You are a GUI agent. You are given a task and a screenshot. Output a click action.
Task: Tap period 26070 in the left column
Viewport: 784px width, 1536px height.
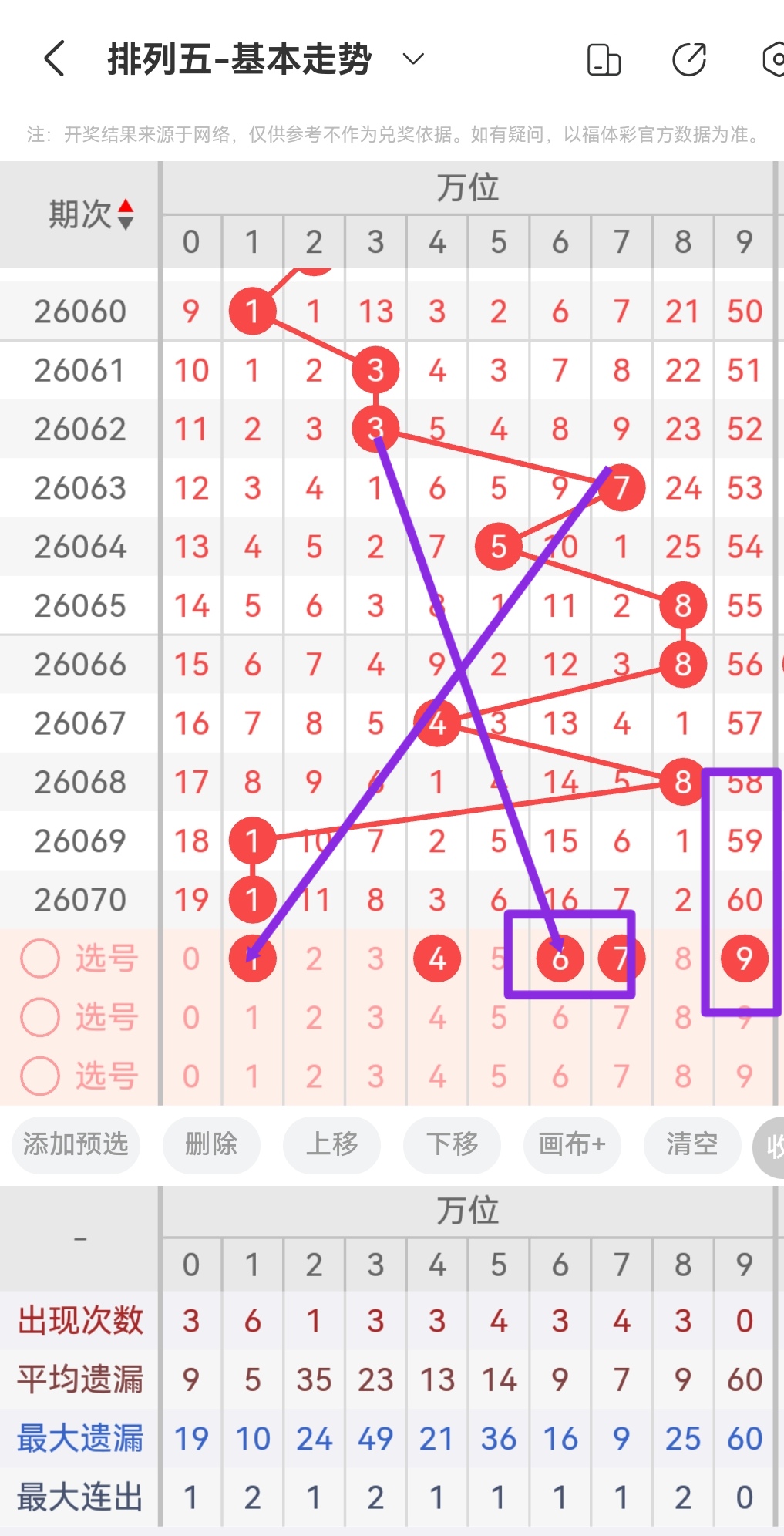click(x=79, y=899)
